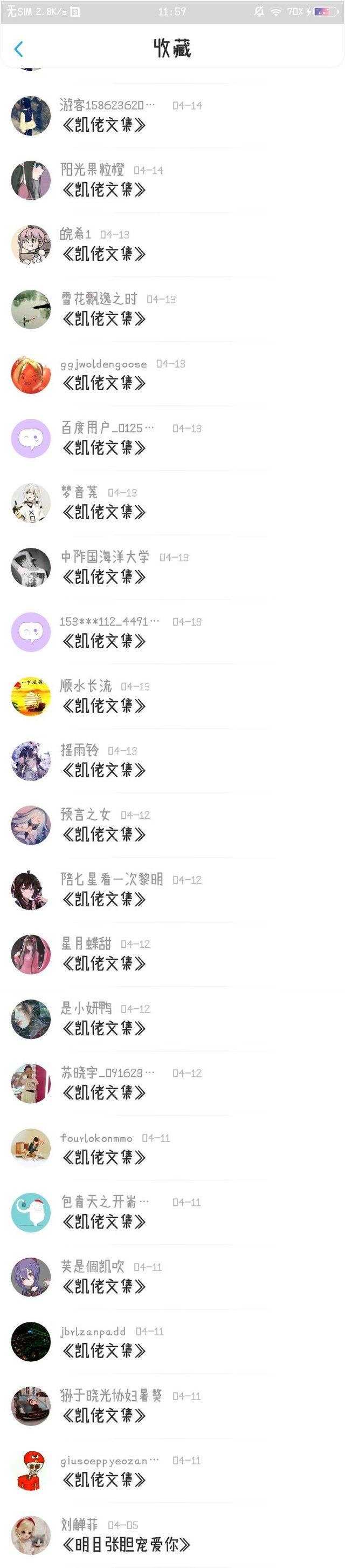Open the row from 阳光果粒橙
The height and width of the screenshot is (1568, 345).
coord(172,180)
